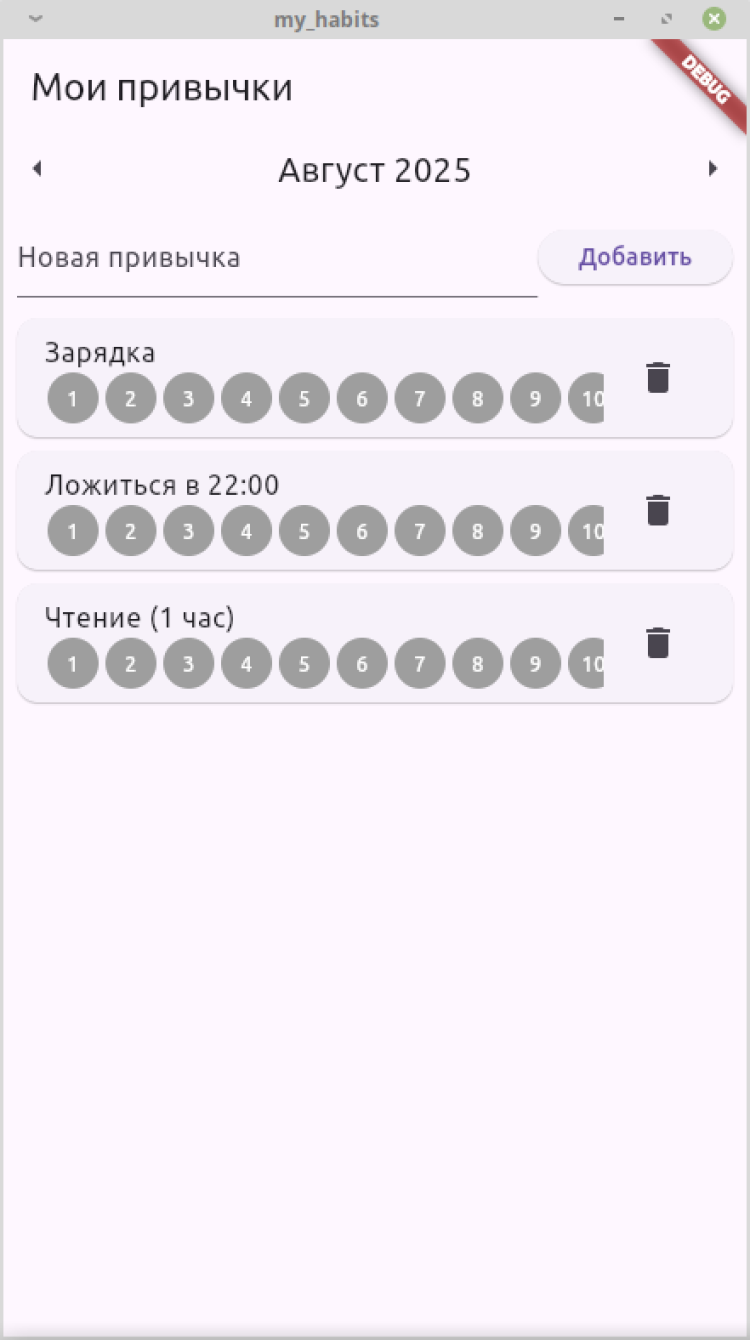
Task: Delete the Чтение (1 час) habit
Action: 657,643
